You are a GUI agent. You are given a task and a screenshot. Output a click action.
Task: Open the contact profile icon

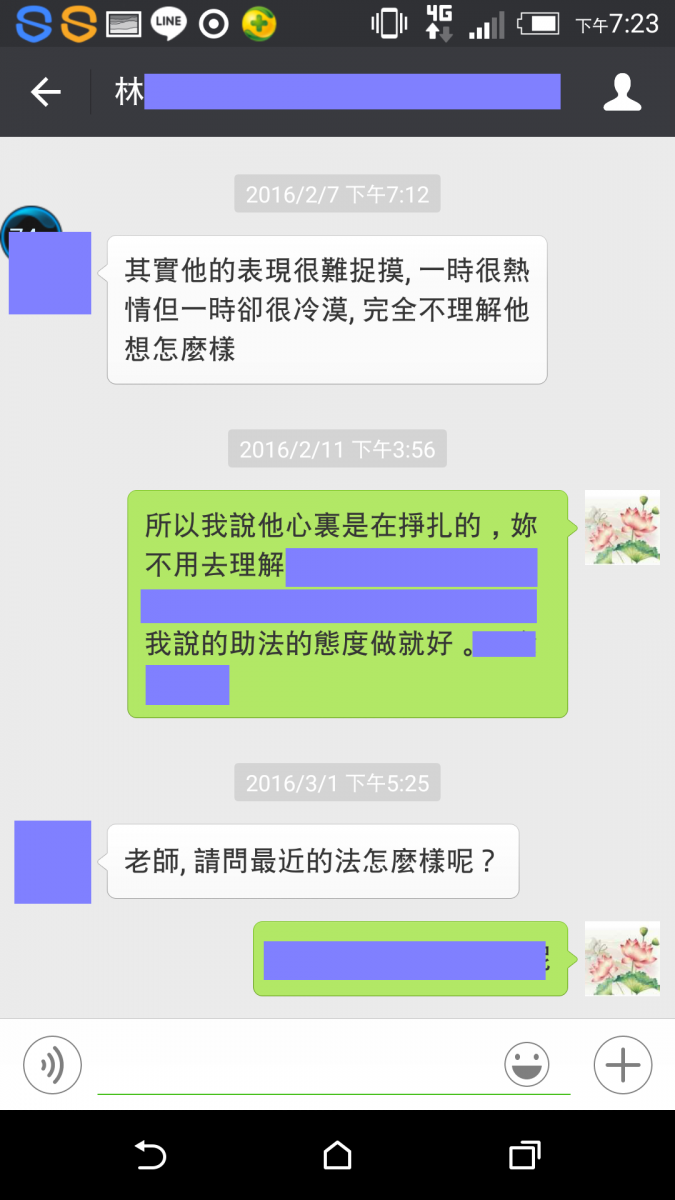click(621, 92)
